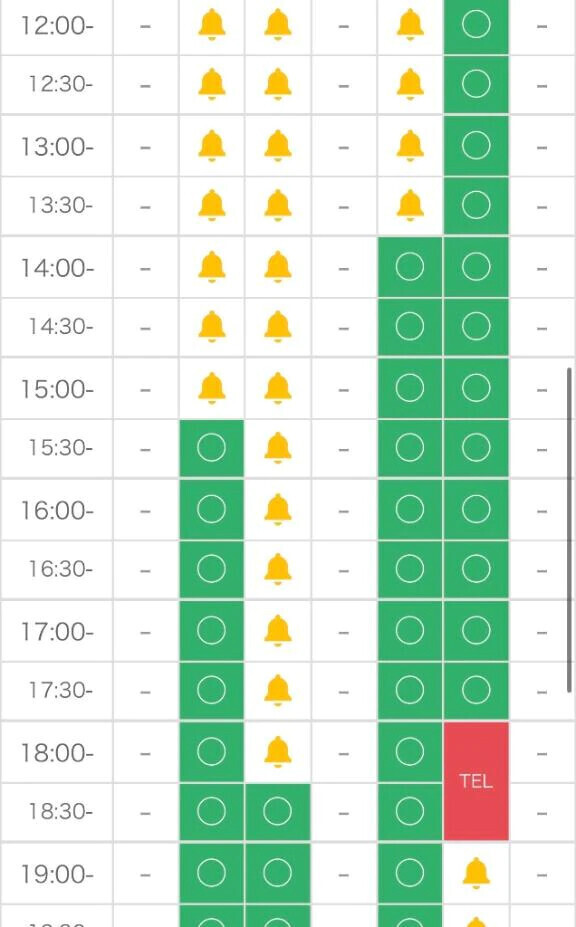This screenshot has height=927, width=576.
Task: Tap the bell icon at 17:30
Action: [277, 691]
